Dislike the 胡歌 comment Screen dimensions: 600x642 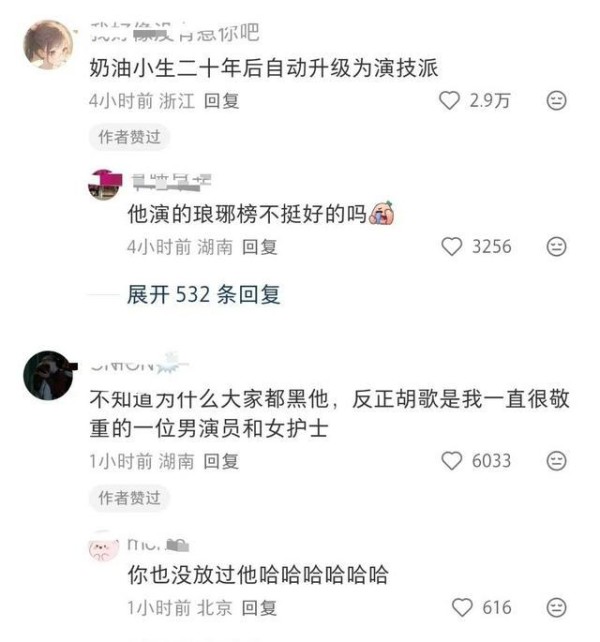pyautogui.click(x=557, y=461)
